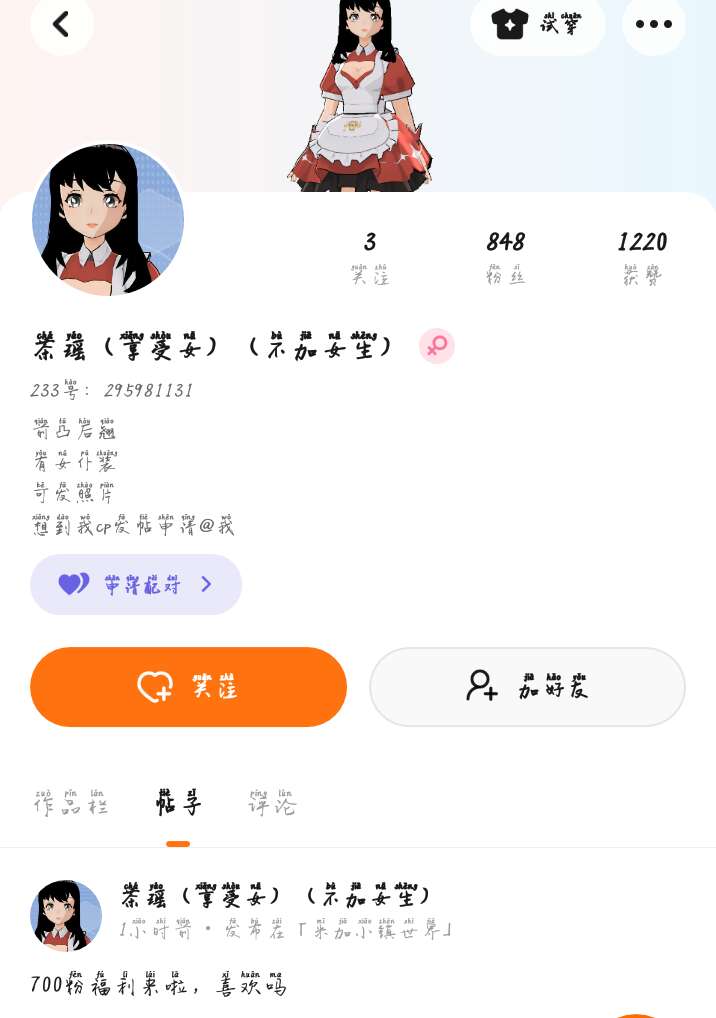
Task: Switch to the 评论 comments tab
Action: pyautogui.click(x=272, y=802)
